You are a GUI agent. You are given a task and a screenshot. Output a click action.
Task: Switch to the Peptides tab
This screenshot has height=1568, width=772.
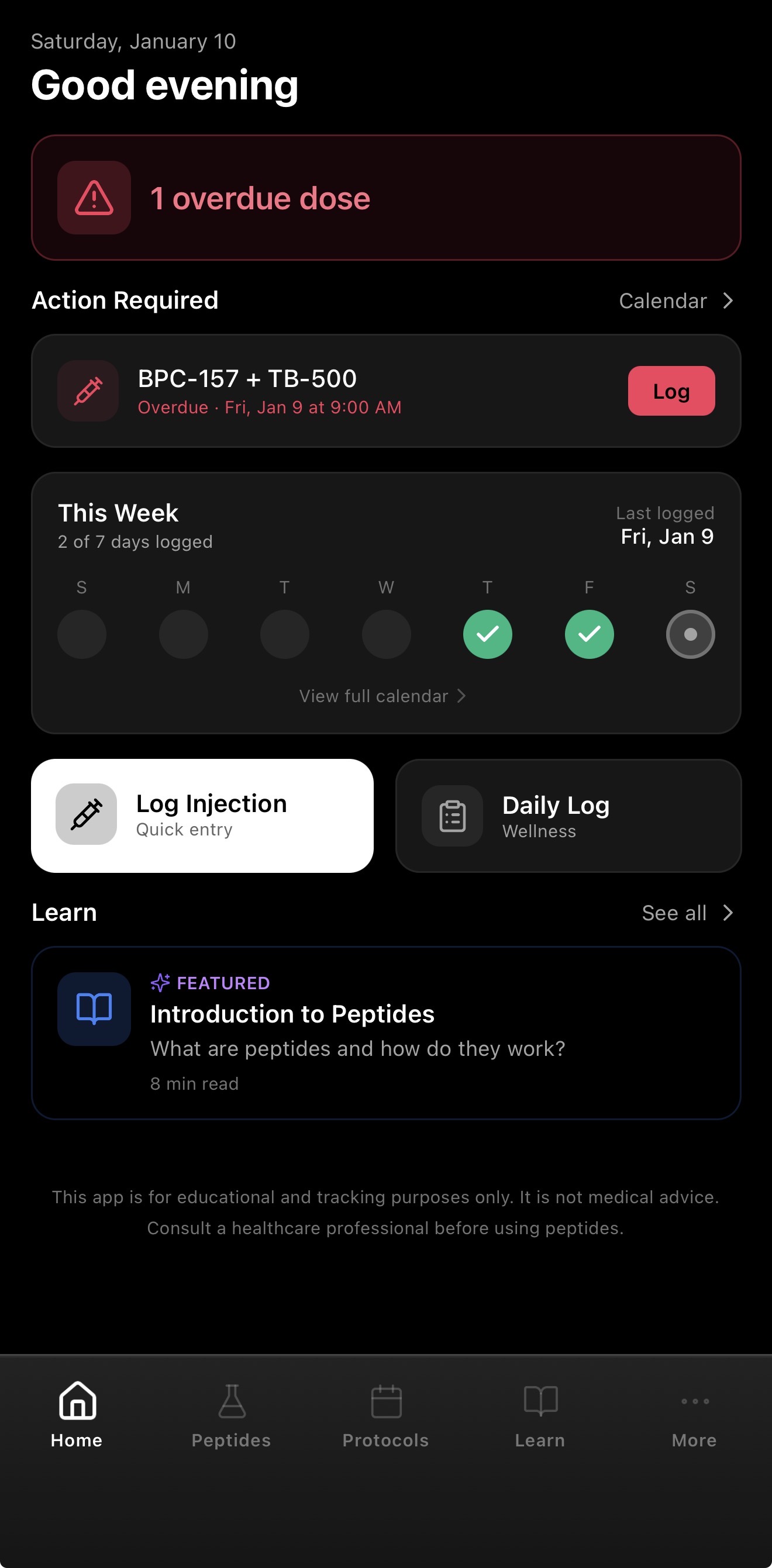tap(232, 1417)
